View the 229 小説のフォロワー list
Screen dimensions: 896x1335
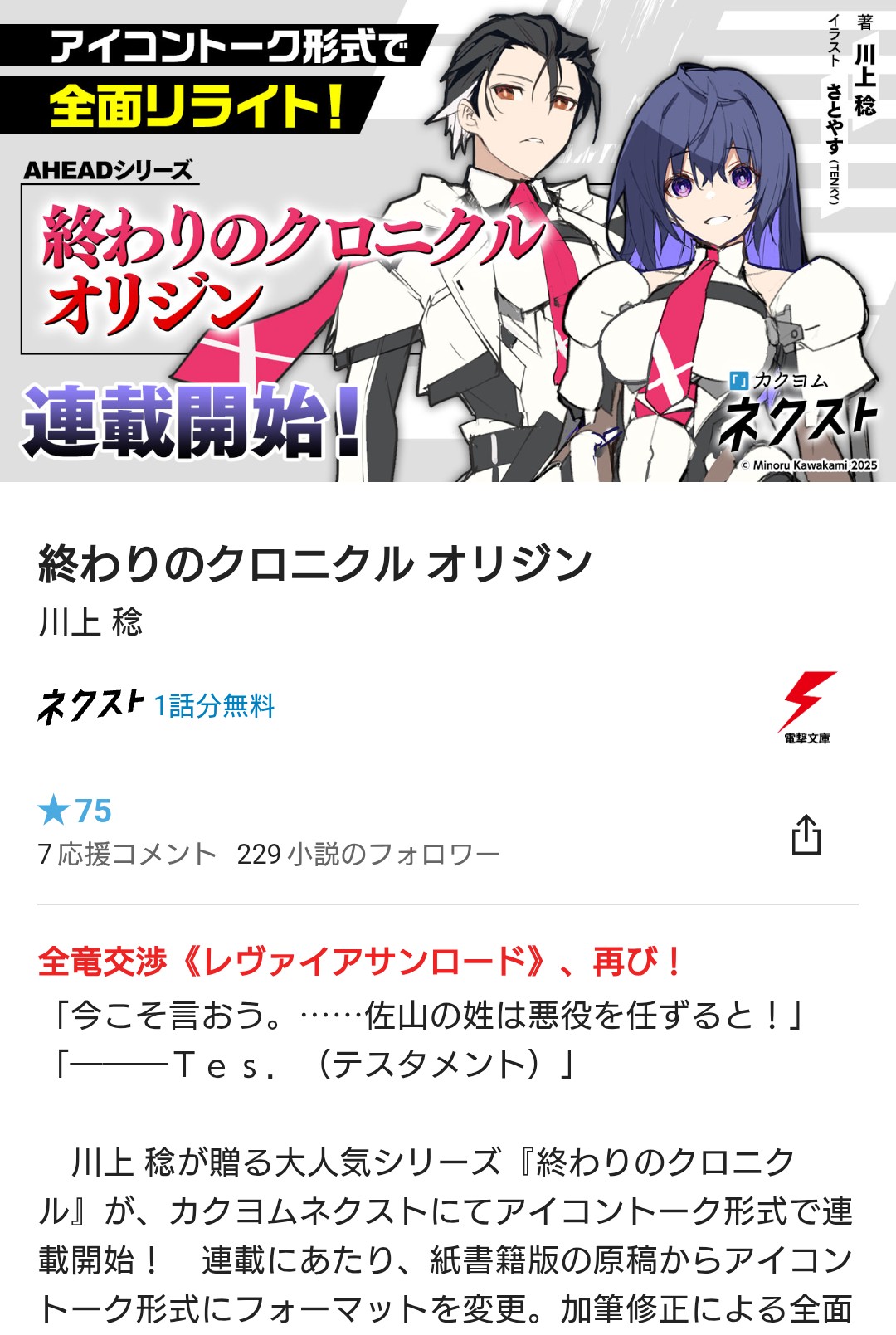pyautogui.click(x=368, y=854)
